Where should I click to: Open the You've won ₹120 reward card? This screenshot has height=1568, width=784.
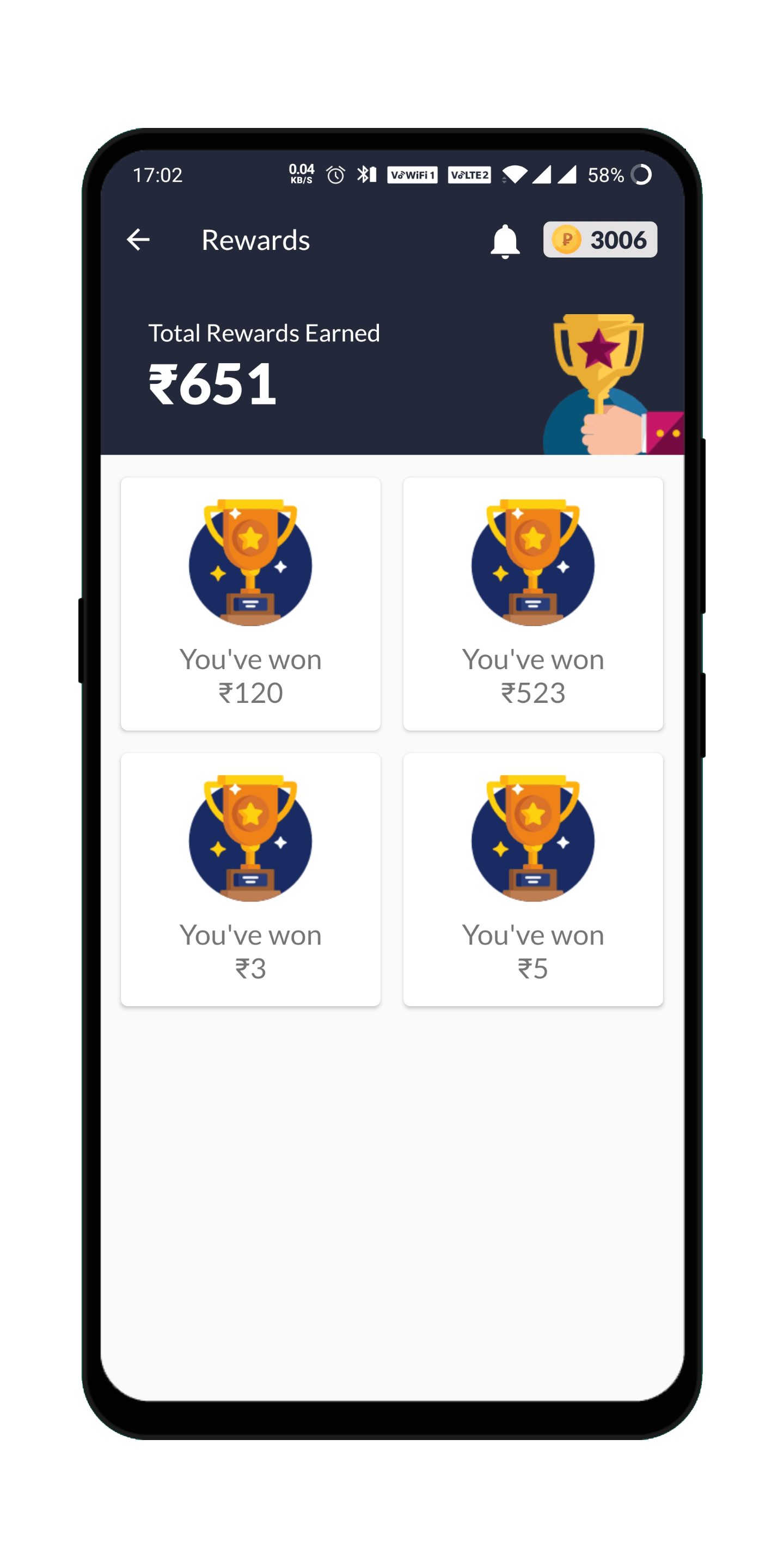(x=250, y=604)
